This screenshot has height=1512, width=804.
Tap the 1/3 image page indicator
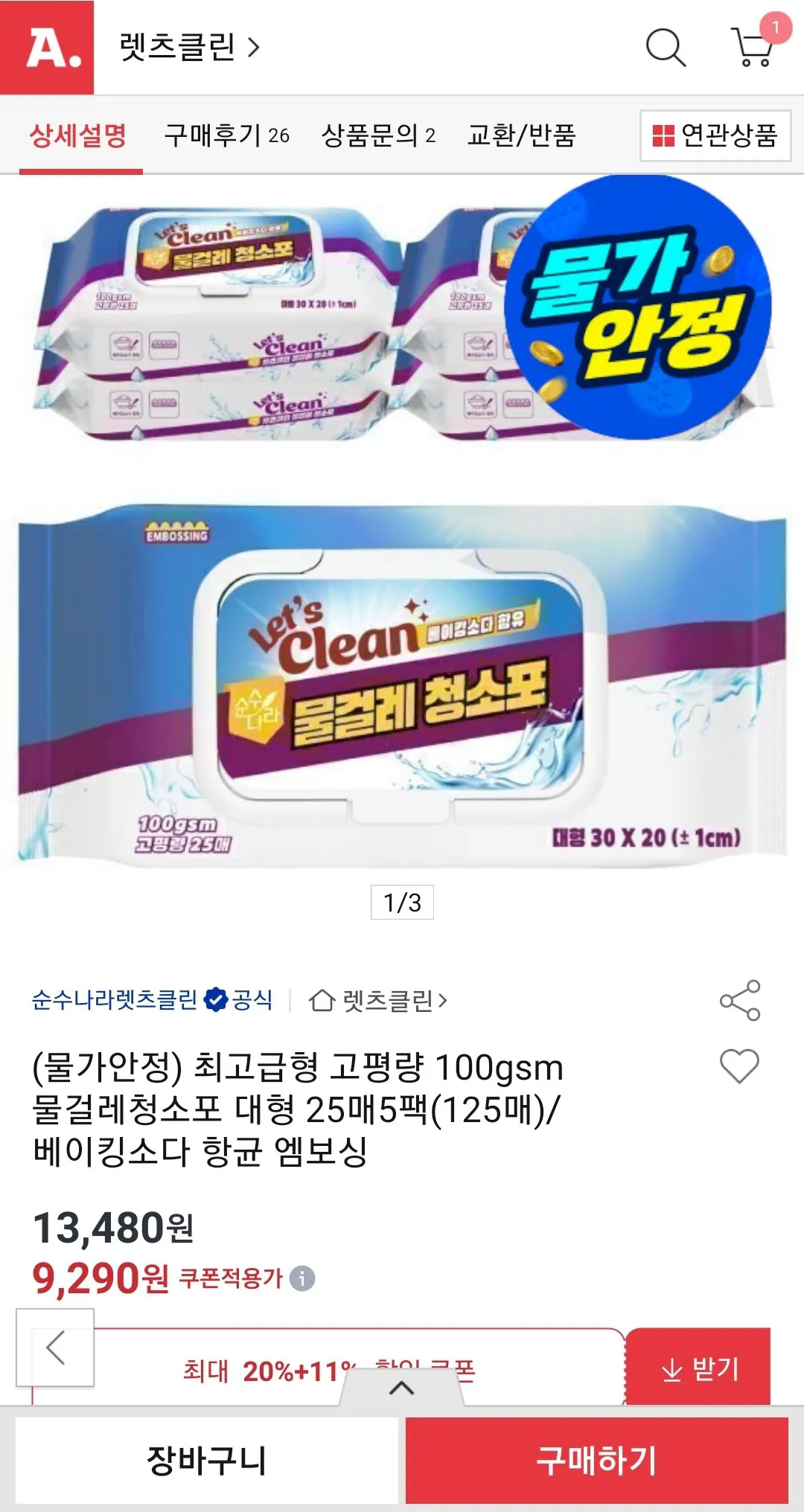(402, 902)
